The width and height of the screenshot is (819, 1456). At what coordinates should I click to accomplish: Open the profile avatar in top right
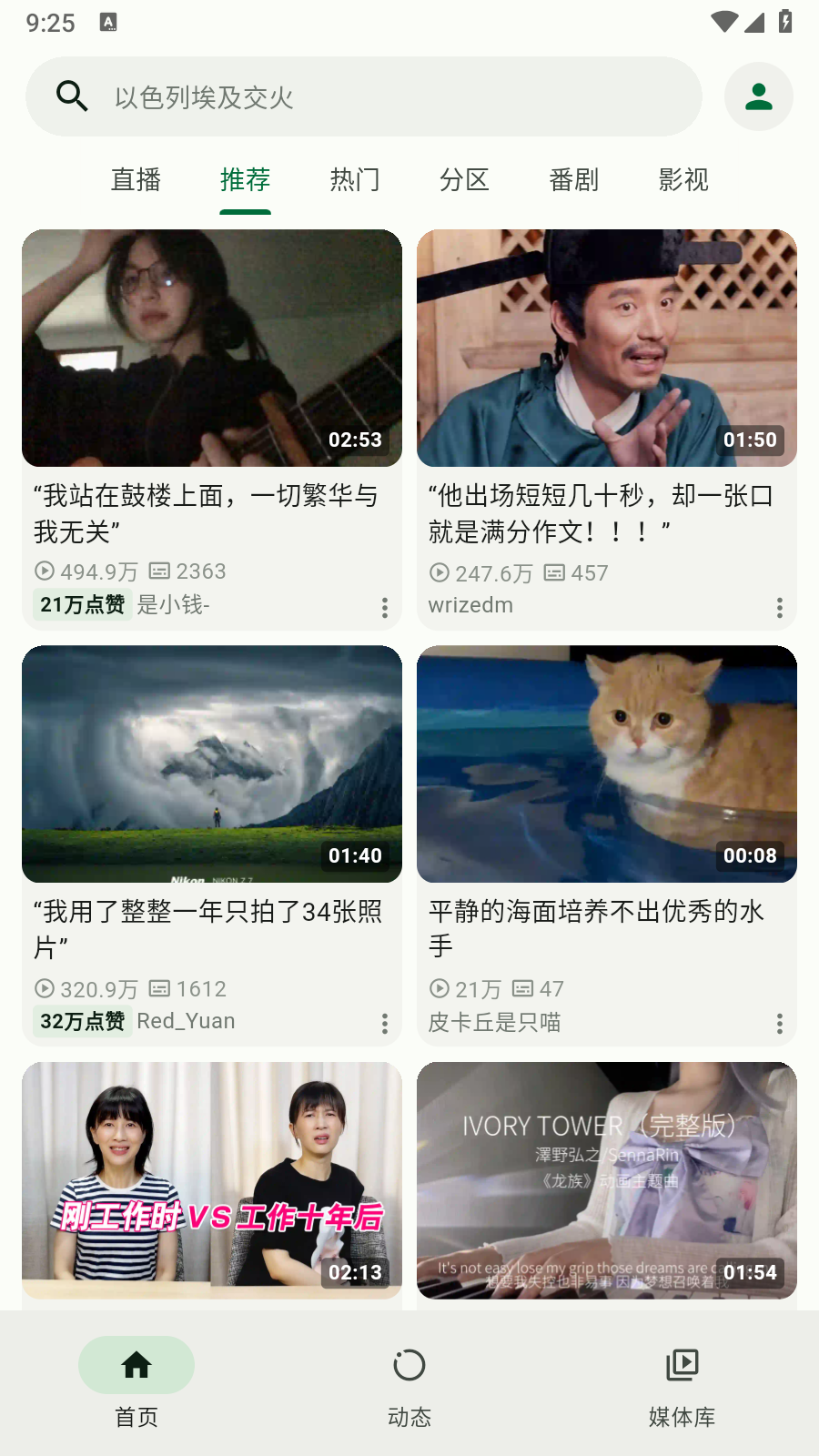point(758,96)
